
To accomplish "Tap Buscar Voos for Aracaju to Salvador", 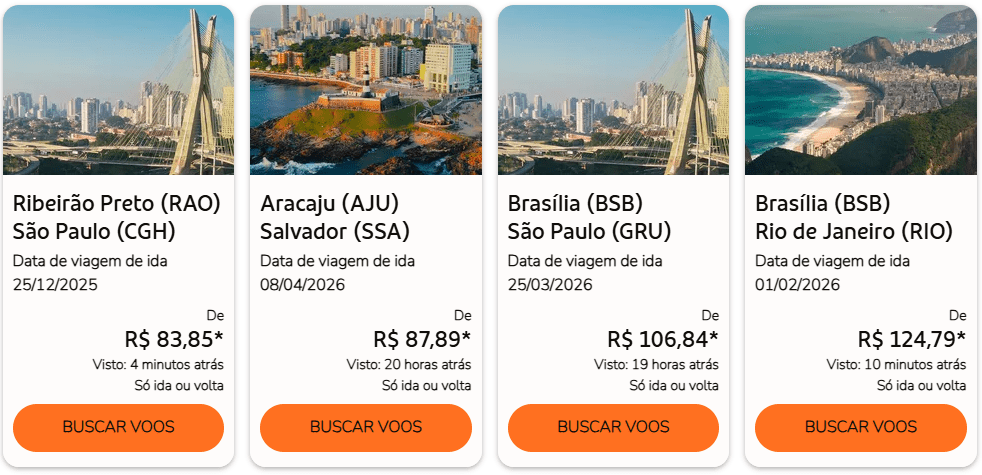I will coord(365,427).
